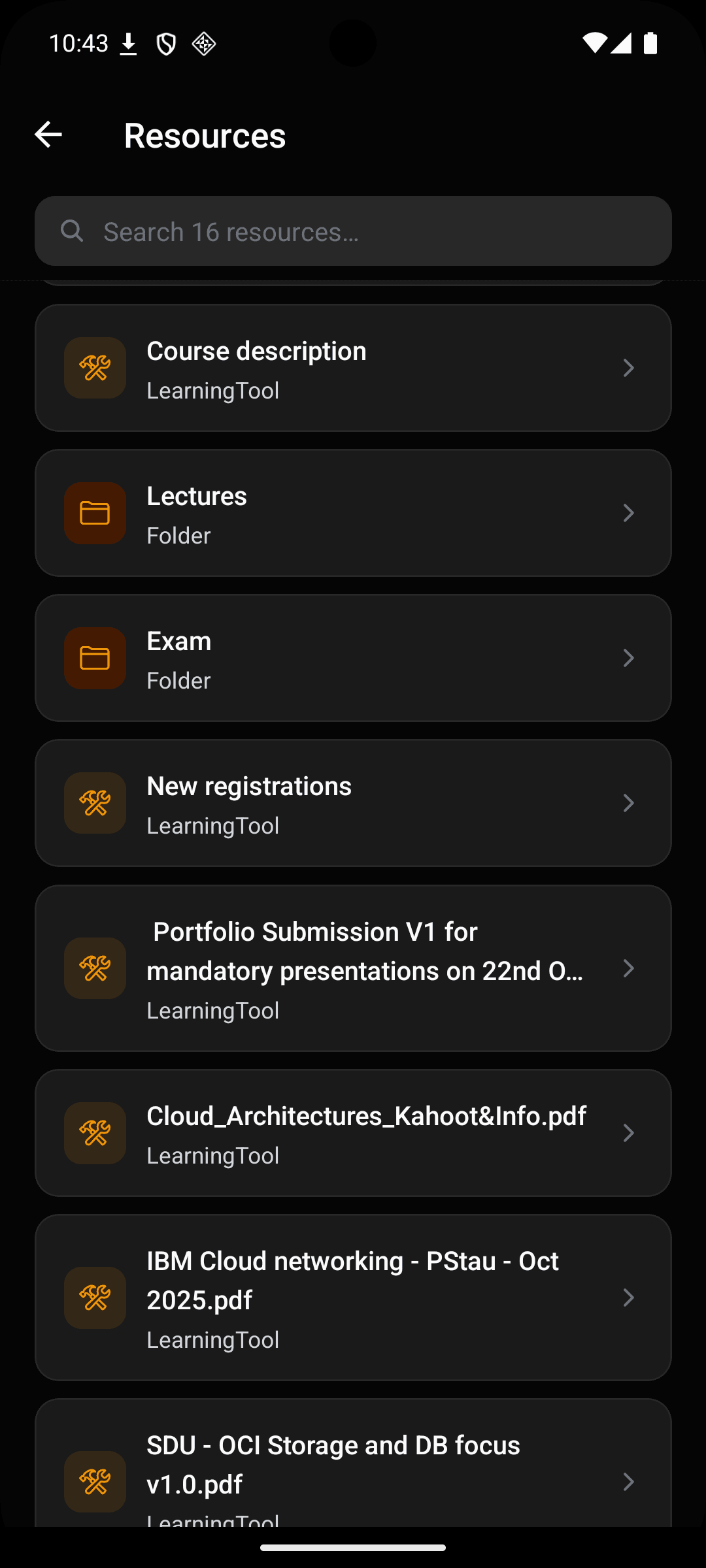Image resolution: width=706 pixels, height=1568 pixels.
Task: Select the Cloud_Architectures_Kahoot&Info LearningTool icon
Action: (x=95, y=1134)
